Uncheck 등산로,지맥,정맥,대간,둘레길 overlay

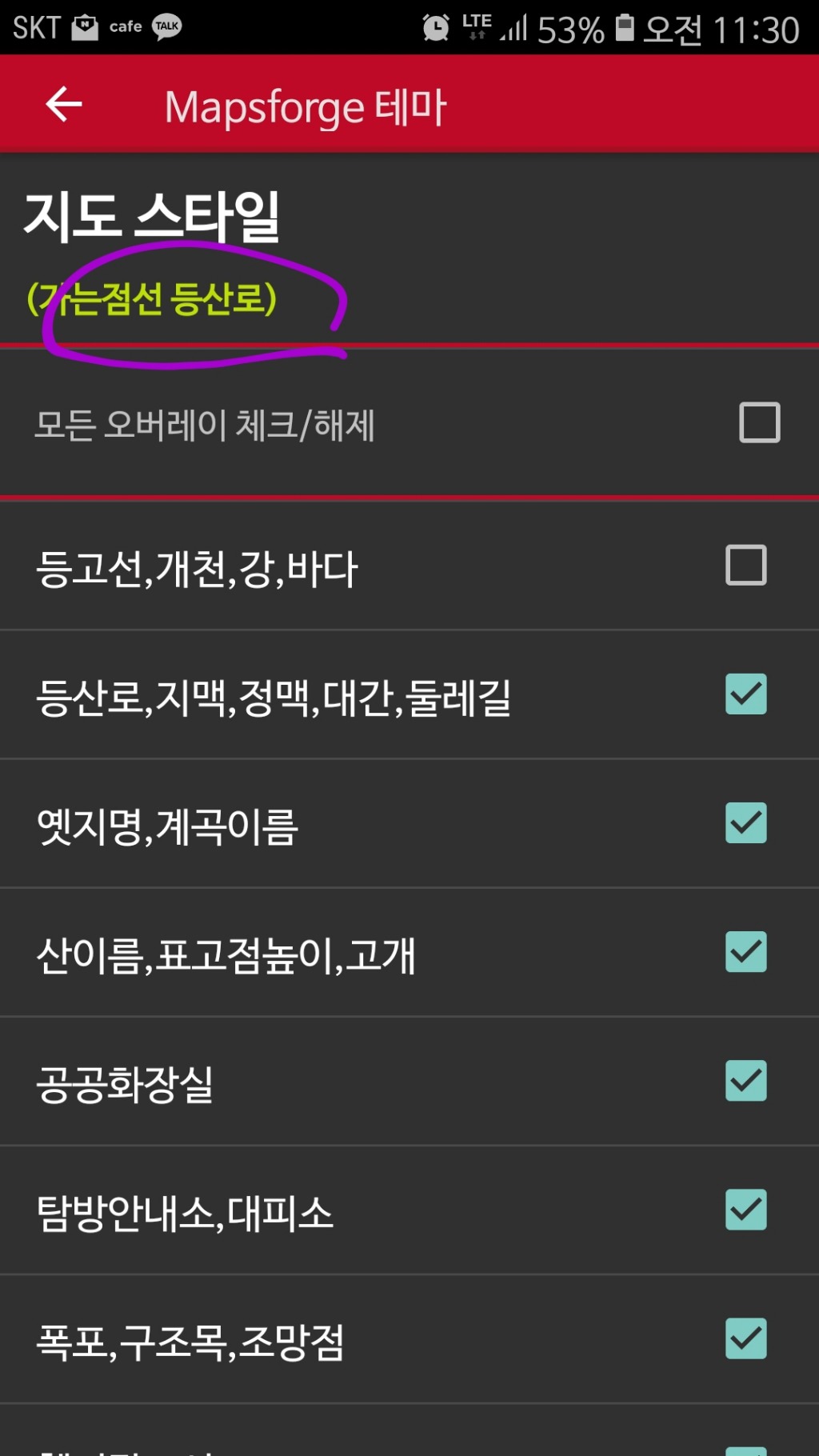745,694
